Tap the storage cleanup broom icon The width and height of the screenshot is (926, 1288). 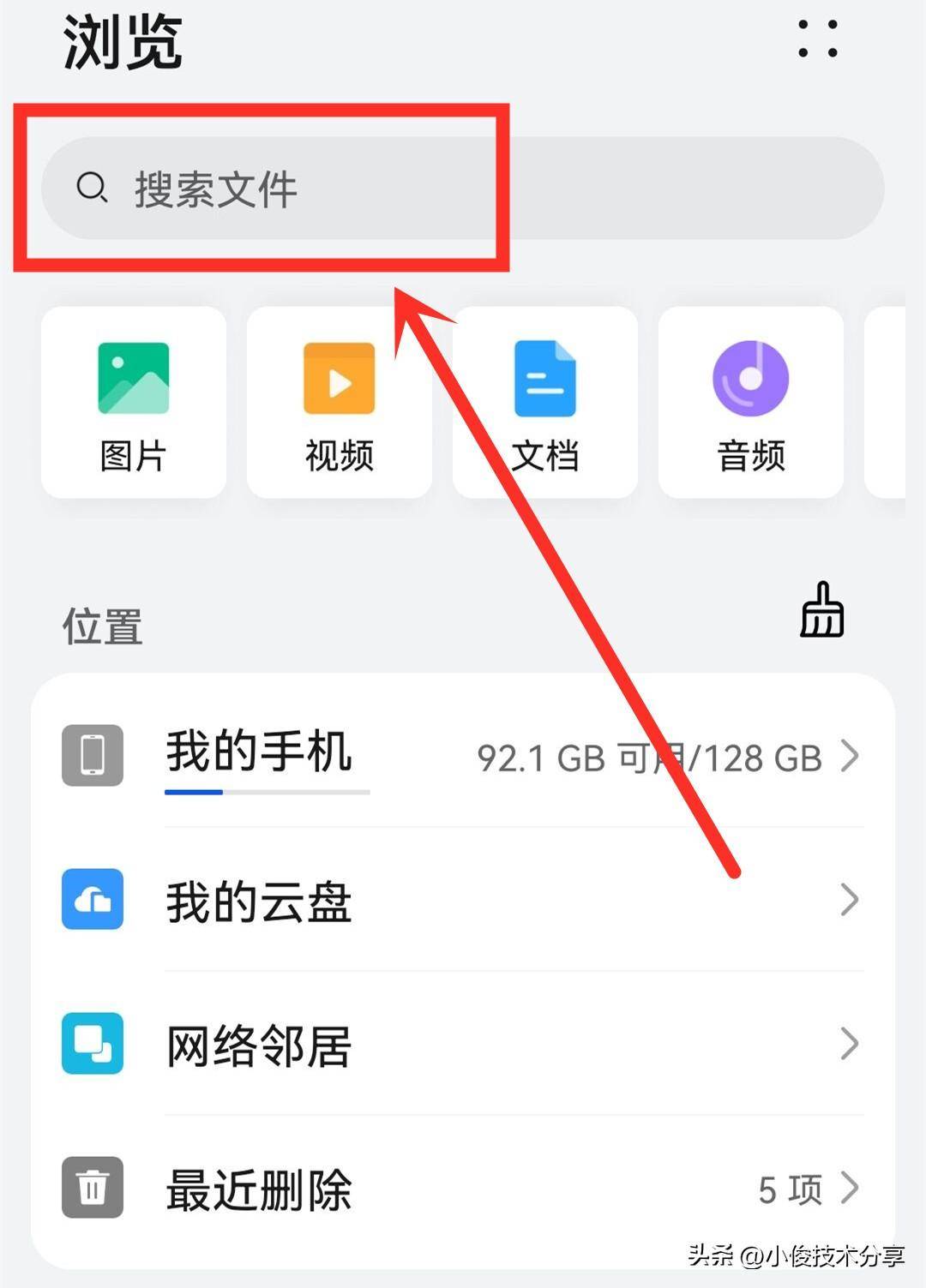(821, 610)
